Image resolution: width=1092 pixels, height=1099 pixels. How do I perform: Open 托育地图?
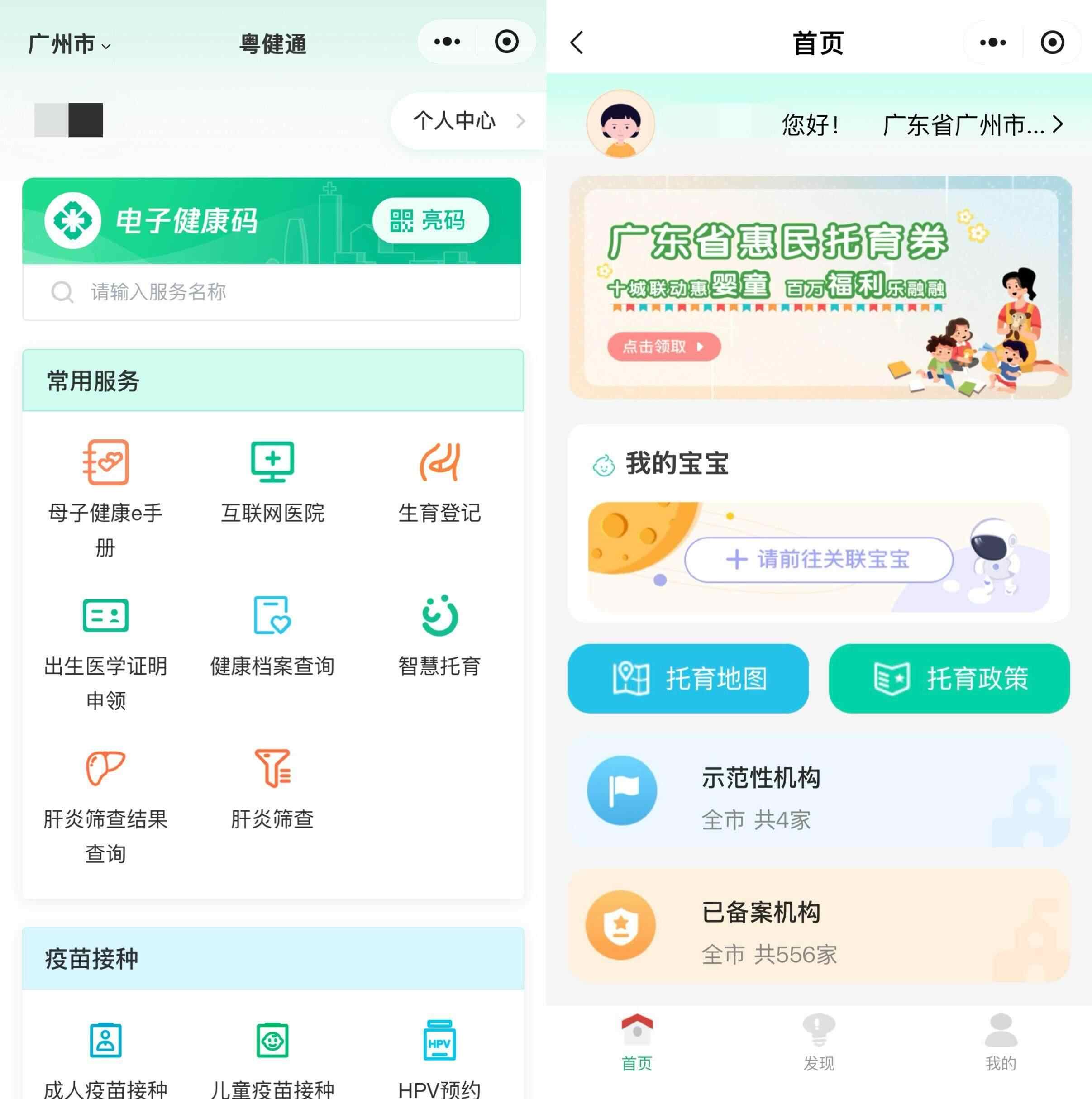(688, 678)
